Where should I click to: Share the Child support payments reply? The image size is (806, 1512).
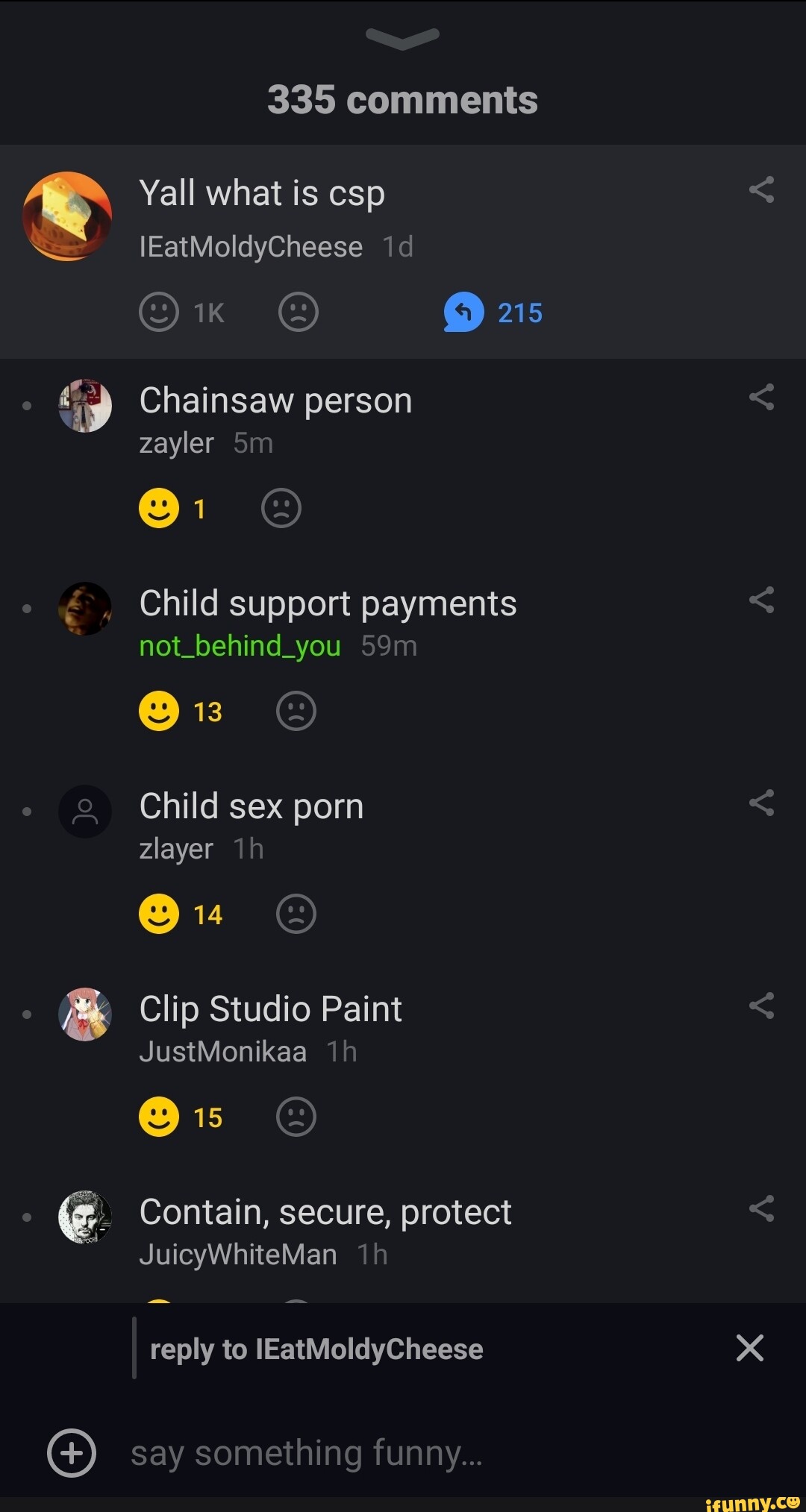(761, 600)
